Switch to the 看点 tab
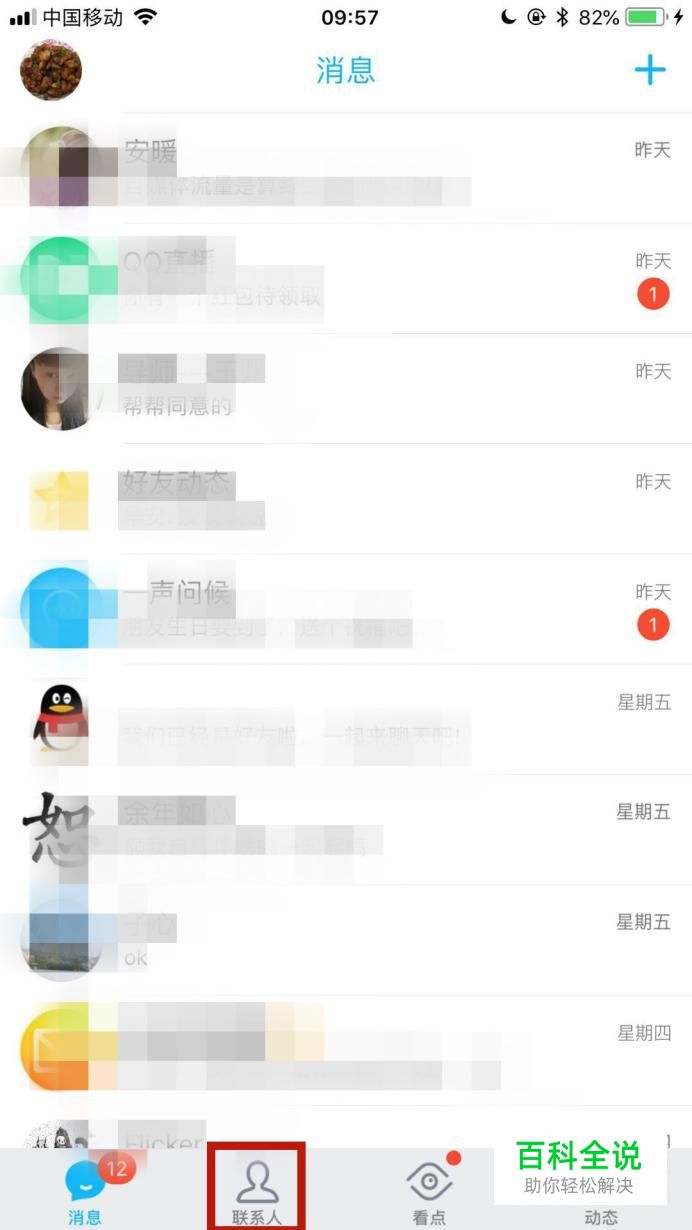The height and width of the screenshot is (1230, 692). (429, 1190)
